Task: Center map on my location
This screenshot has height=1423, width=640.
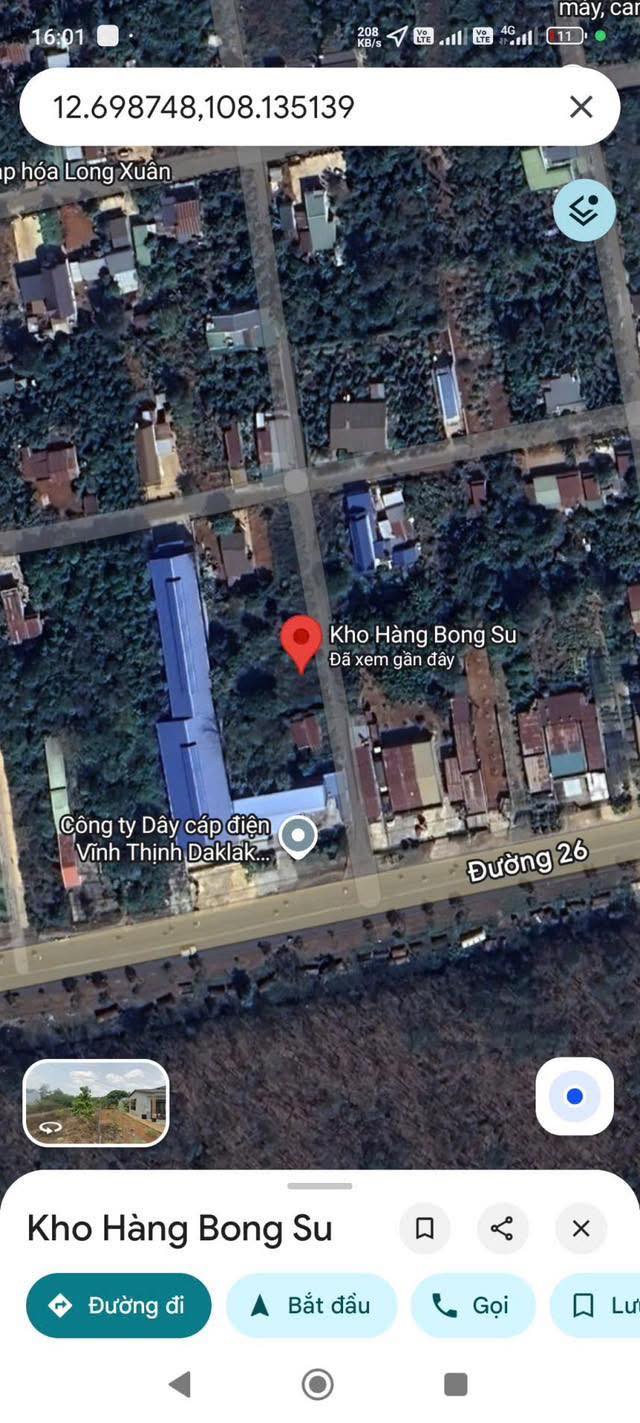Action: (574, 1096)
